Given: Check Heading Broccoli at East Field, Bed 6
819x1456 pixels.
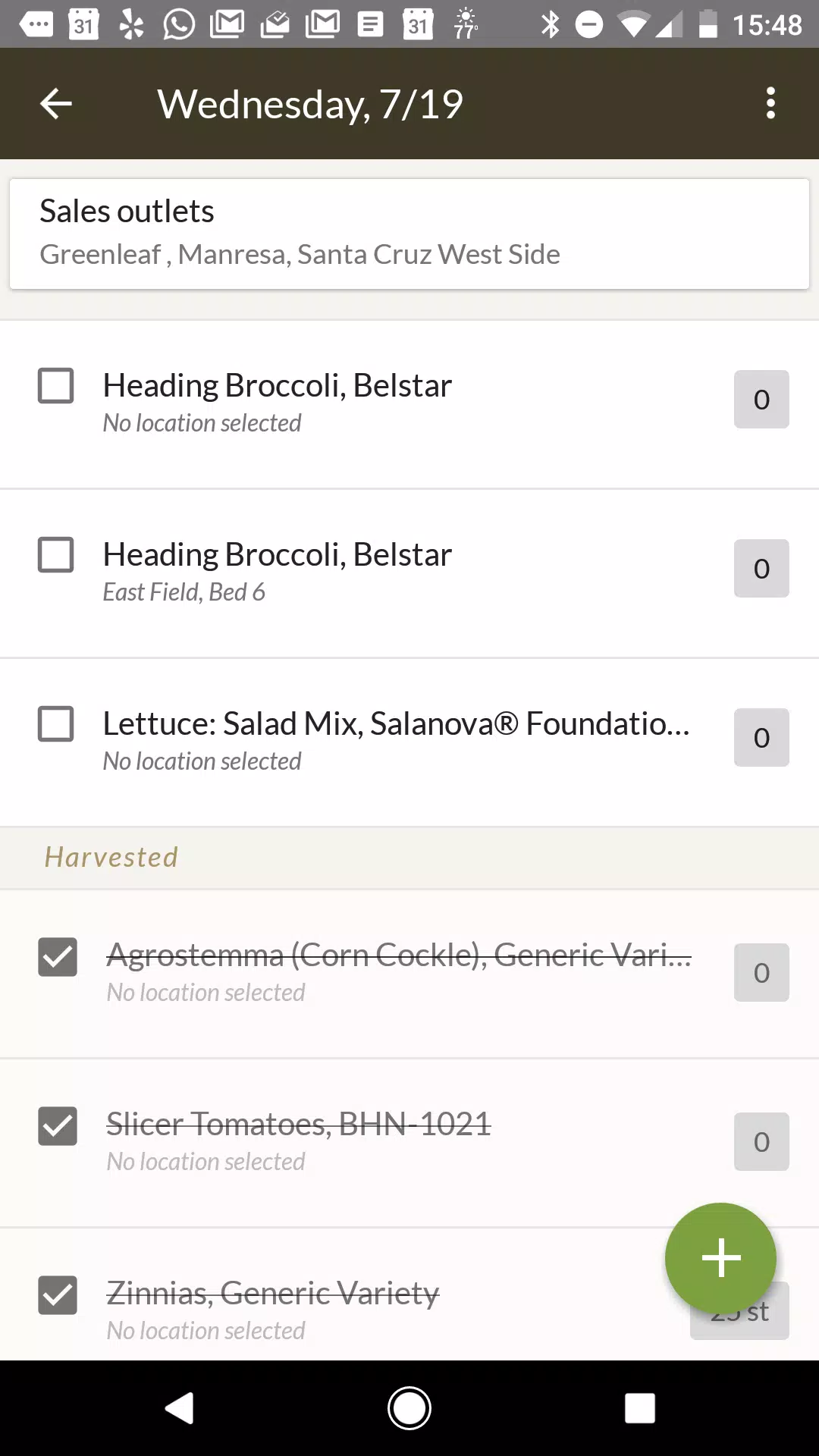Looking at the screenshot, I should [x=56, y=554].
